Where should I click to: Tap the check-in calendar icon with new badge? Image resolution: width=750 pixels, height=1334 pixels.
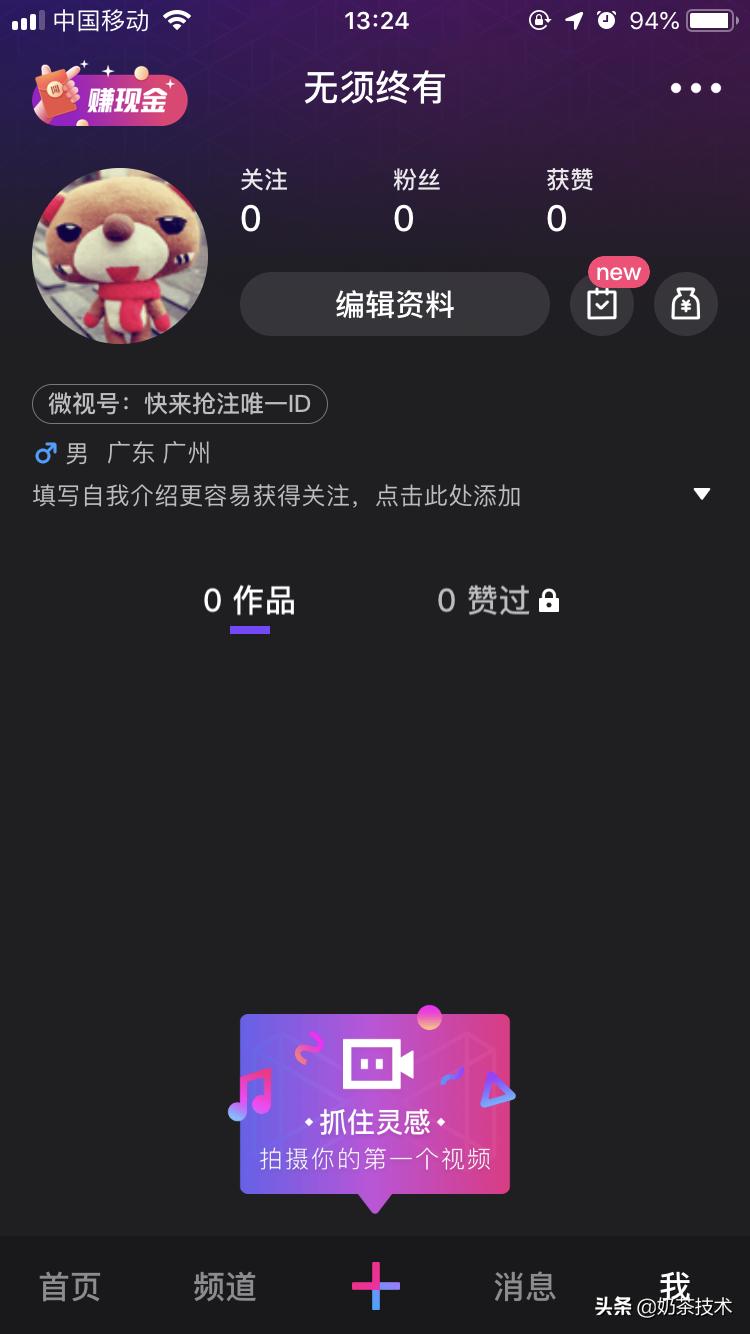pos(601,304)
